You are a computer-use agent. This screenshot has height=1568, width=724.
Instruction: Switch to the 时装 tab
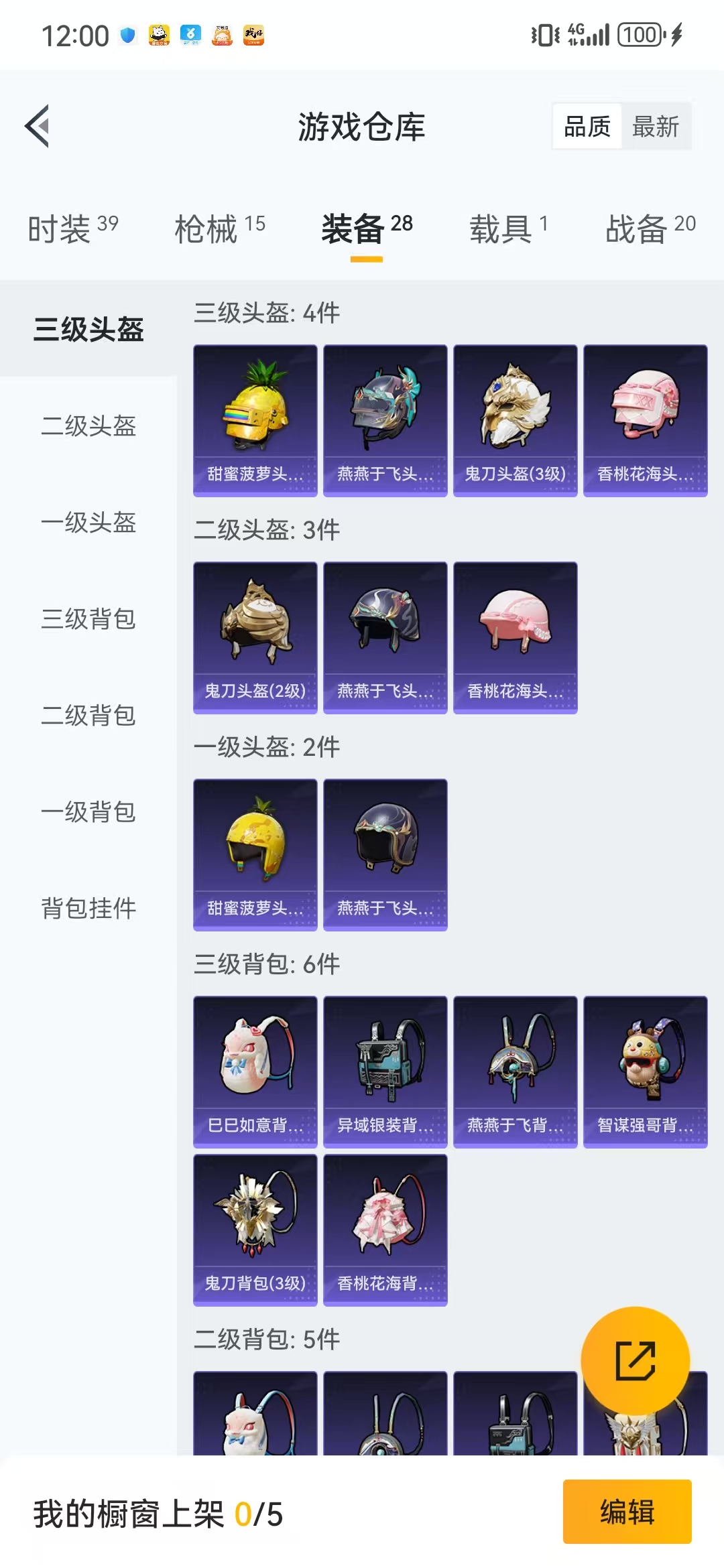click(x=72, y=229)
